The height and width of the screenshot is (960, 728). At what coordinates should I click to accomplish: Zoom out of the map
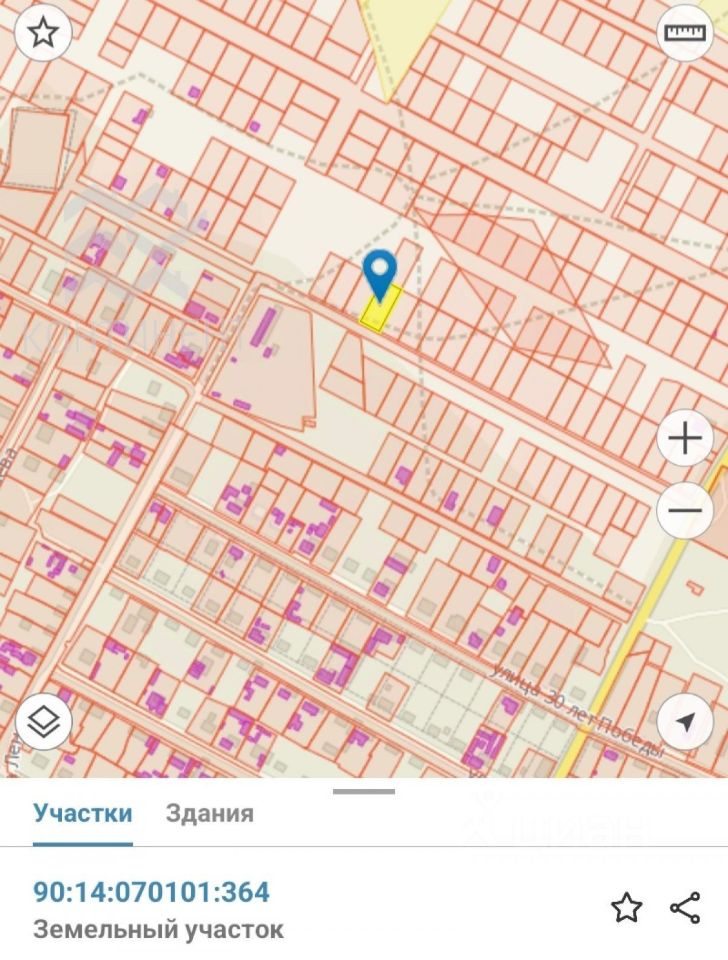[685, 511]
